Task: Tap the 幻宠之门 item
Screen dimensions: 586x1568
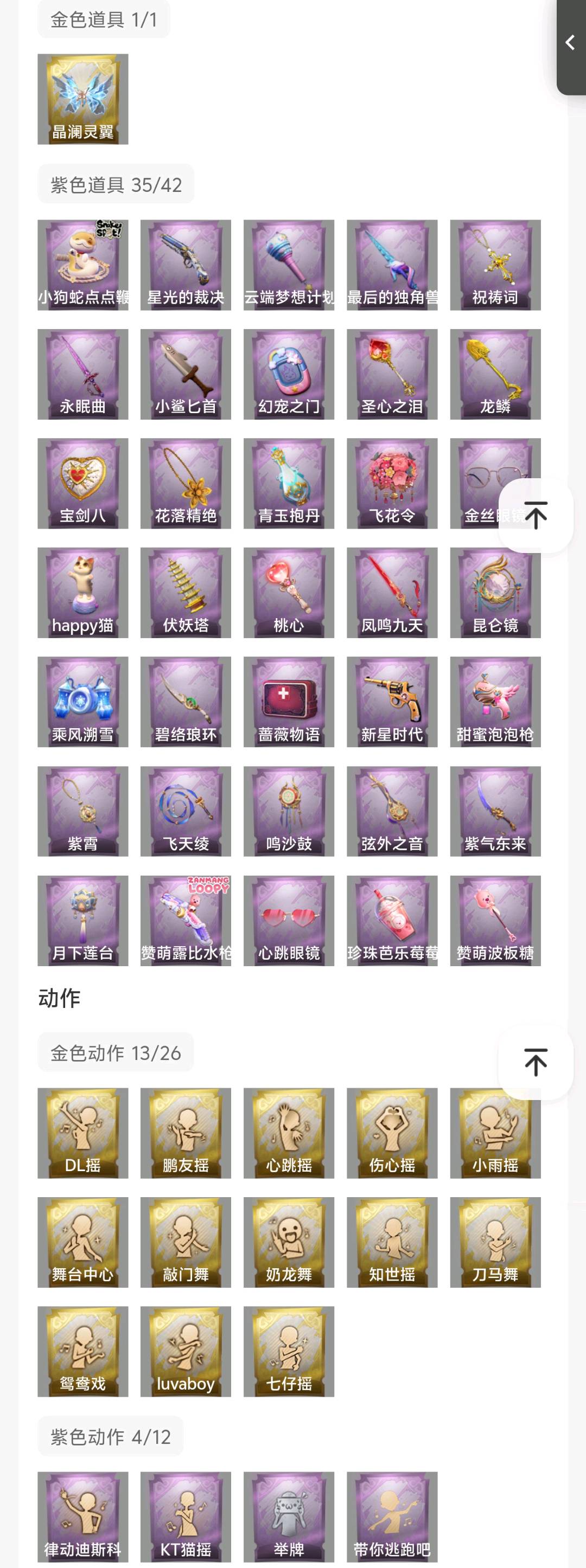Action: (289, 374)
